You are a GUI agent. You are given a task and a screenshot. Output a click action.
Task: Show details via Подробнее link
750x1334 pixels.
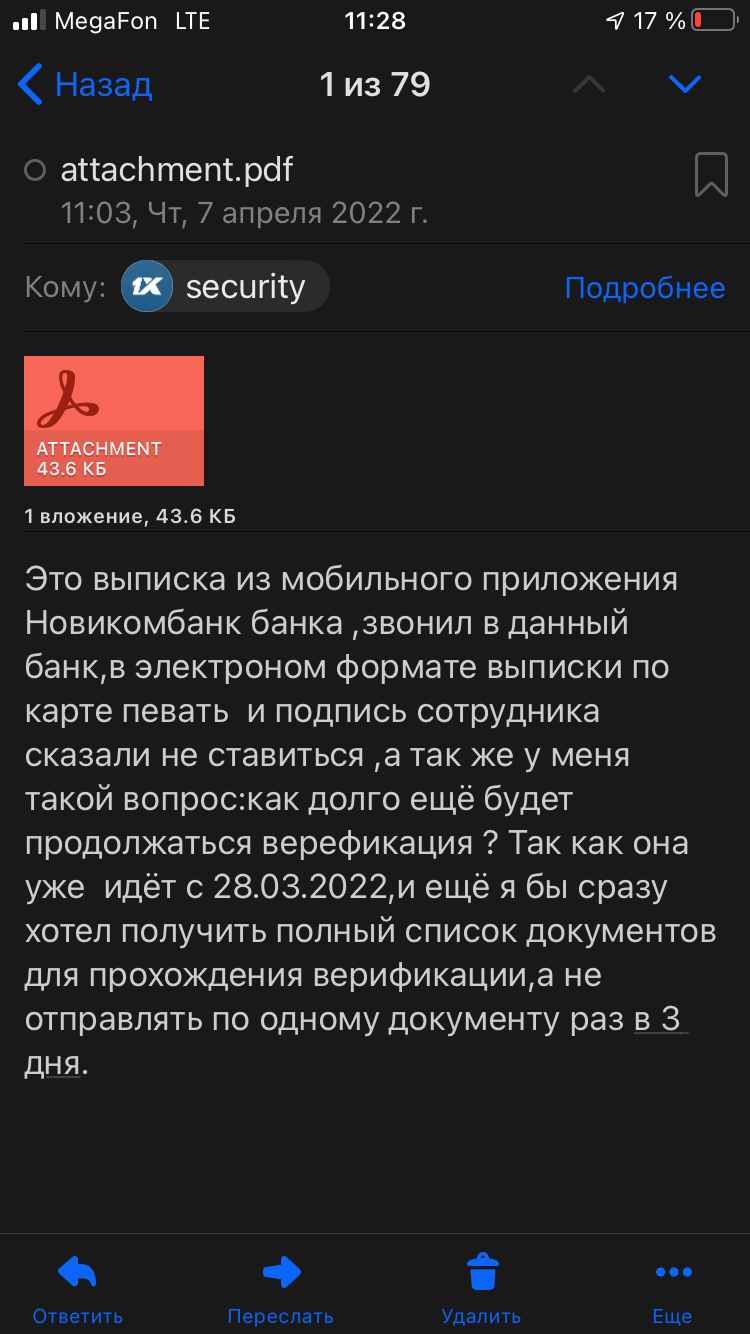click(645, 288)
